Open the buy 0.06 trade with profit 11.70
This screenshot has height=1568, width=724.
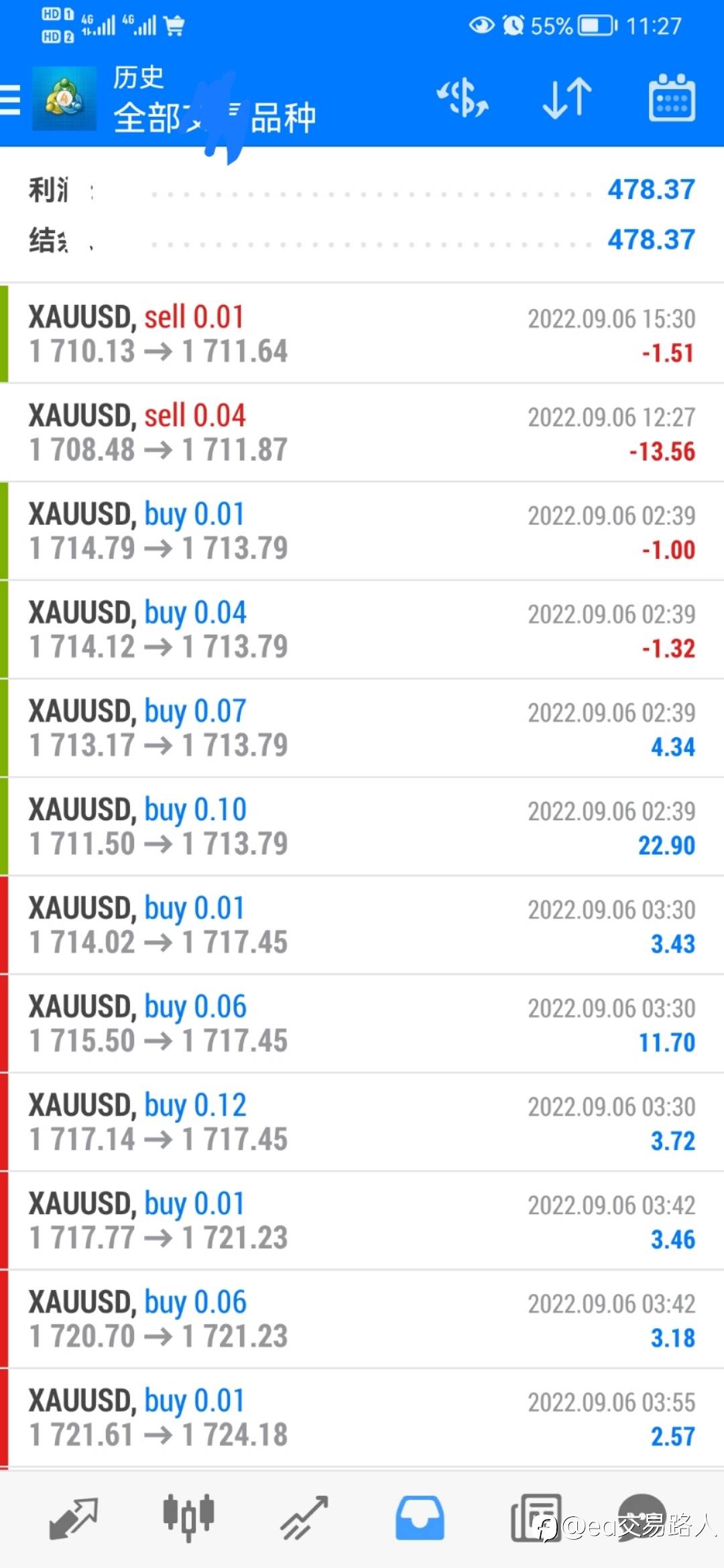click(x=362, y=1023)
